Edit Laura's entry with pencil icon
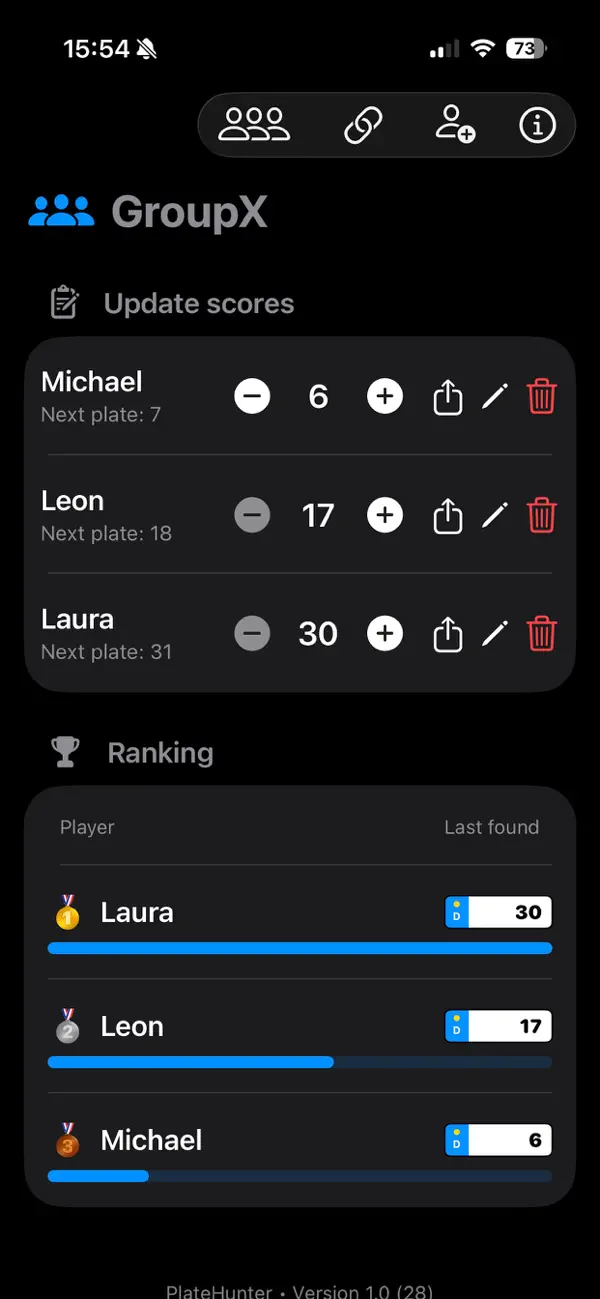 (x=494, y=634)
